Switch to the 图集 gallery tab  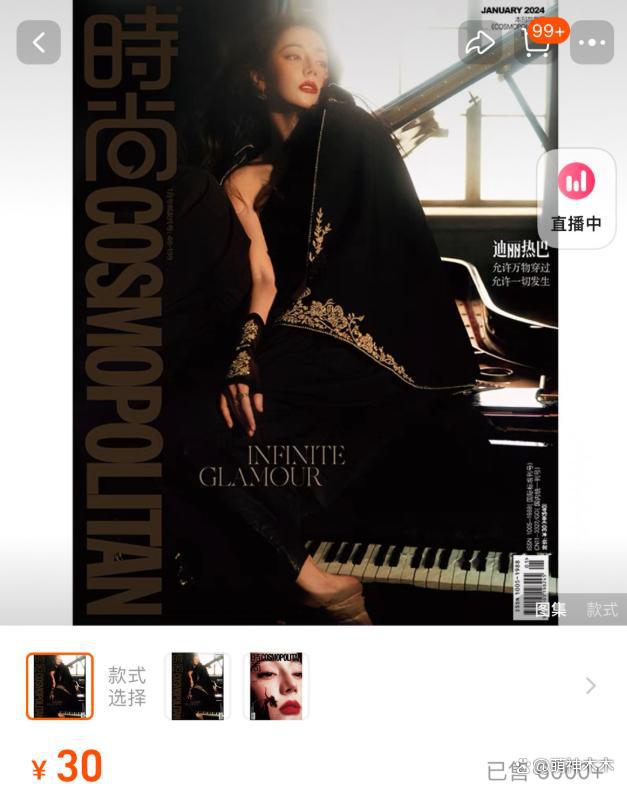(x=551, y=609)
